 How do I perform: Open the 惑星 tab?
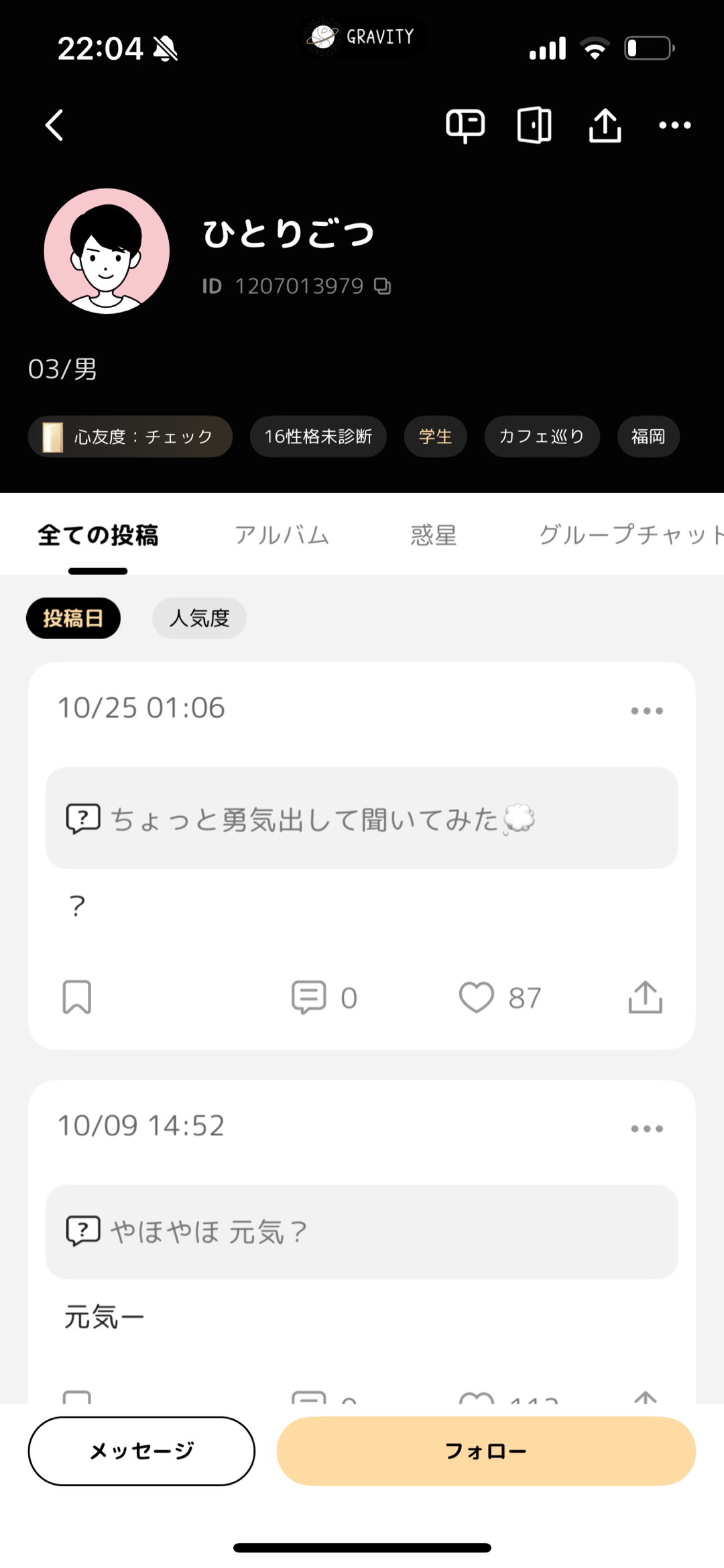433,535
